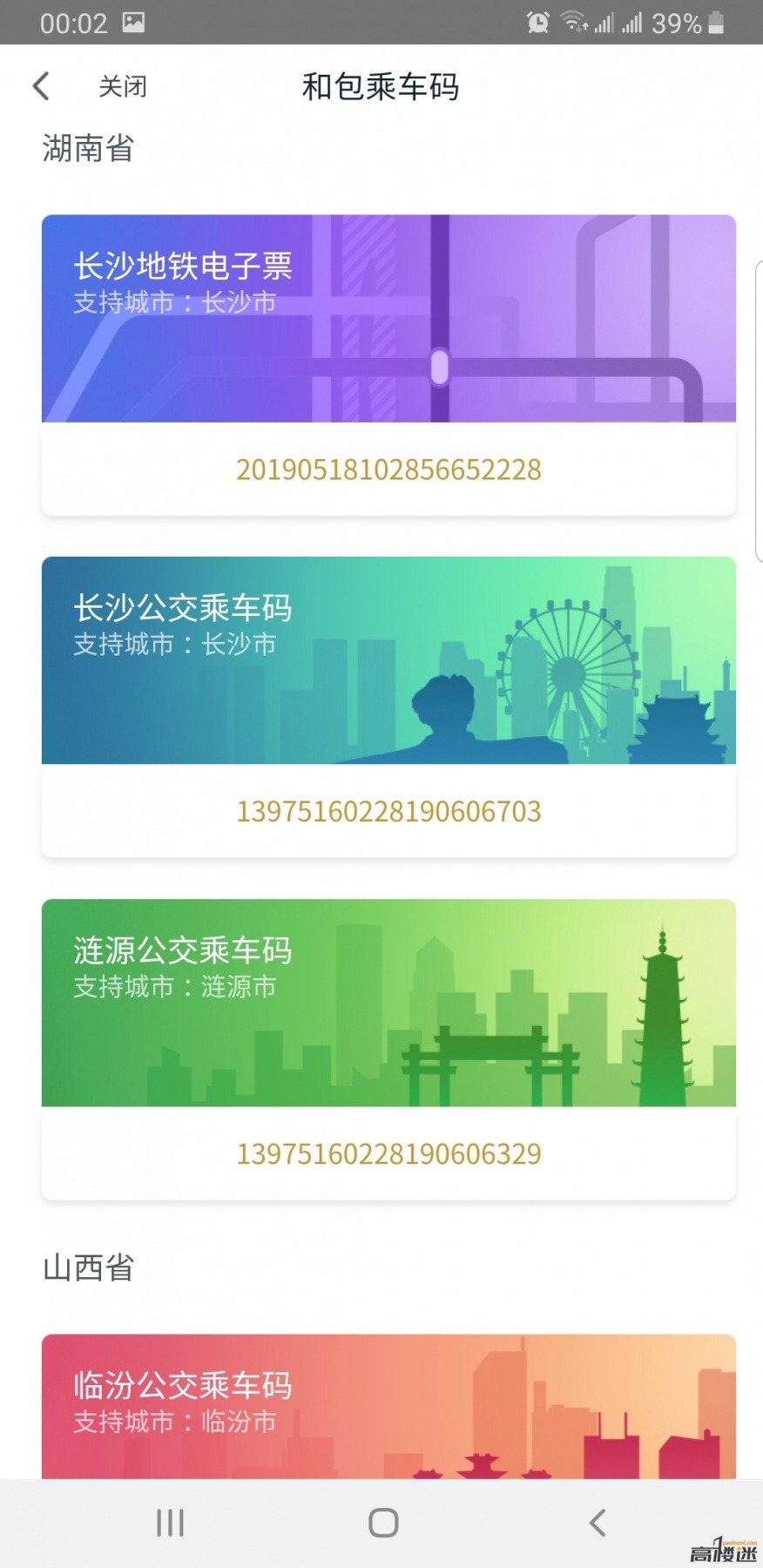Image resolution: width=763 pixels, height=1568 pixels.
Task: Select the 涟源公交乘车码 card
Action: pyautogui.click(x=388, y=1049)
